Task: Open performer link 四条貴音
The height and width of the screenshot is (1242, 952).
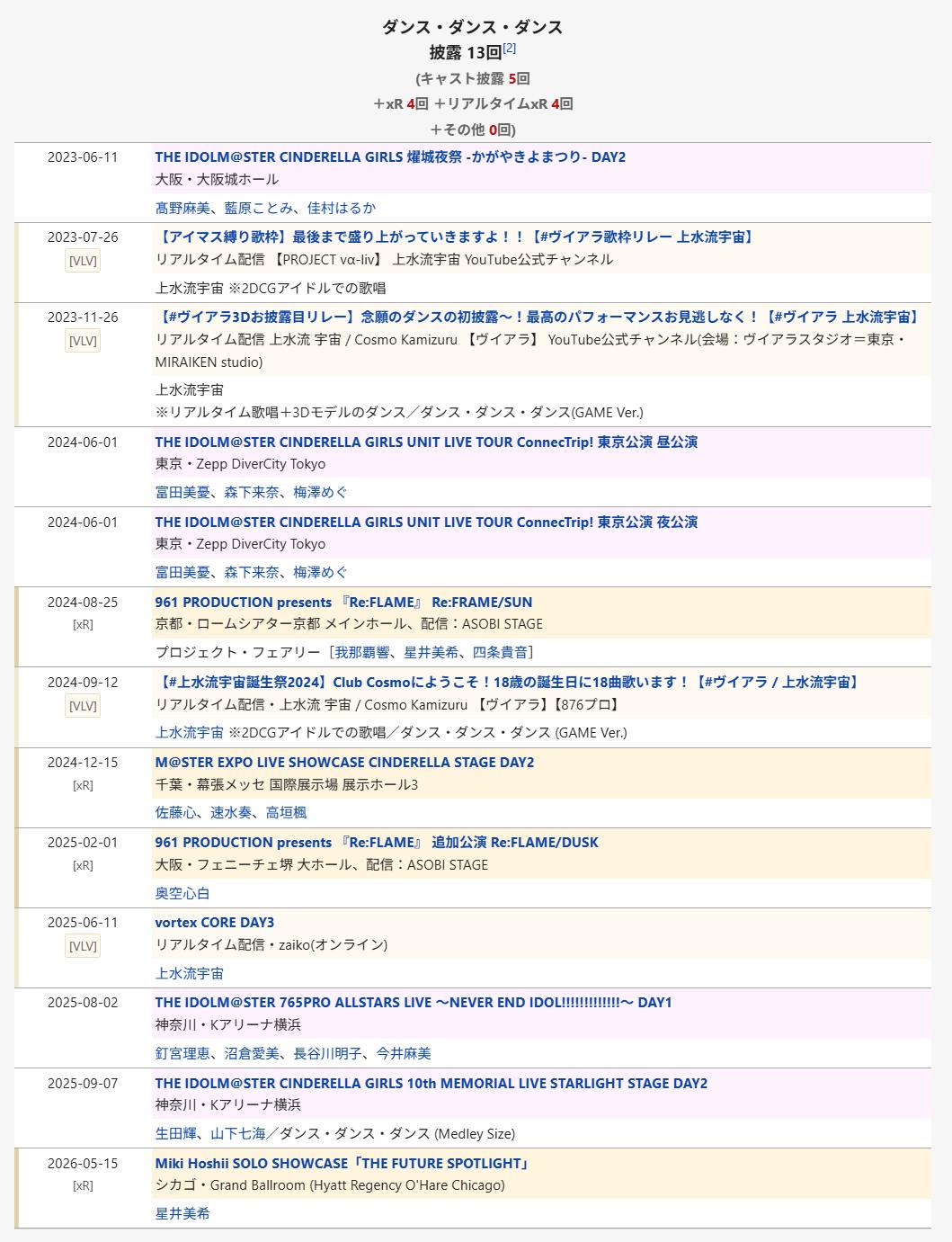Action: coord(501,653)
